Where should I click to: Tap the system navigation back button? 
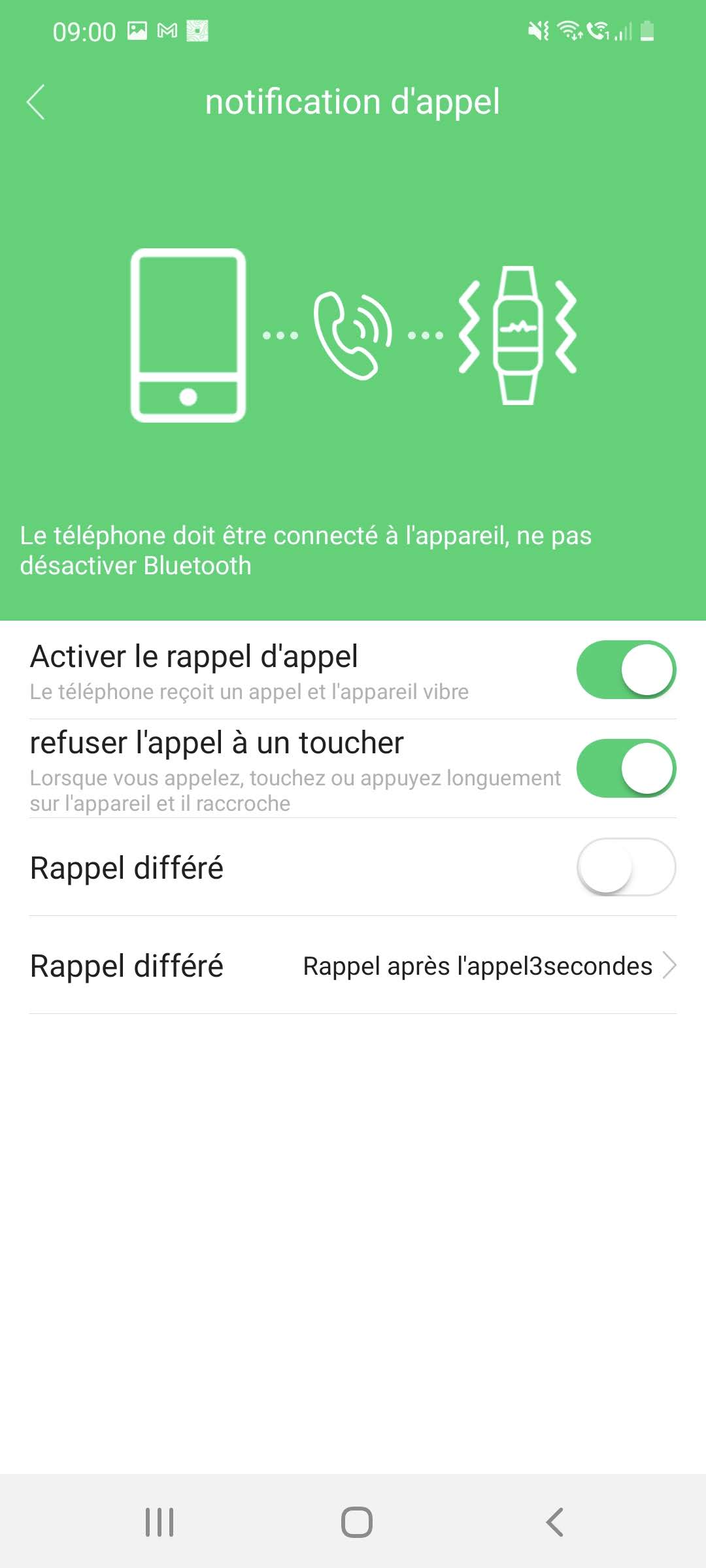(554, 1522)
